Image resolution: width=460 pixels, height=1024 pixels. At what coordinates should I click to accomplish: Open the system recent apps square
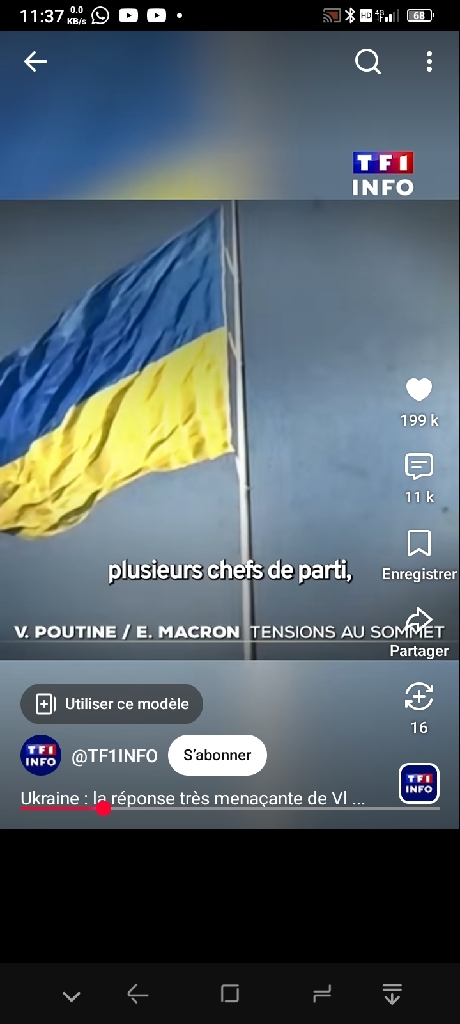point(230,994)
